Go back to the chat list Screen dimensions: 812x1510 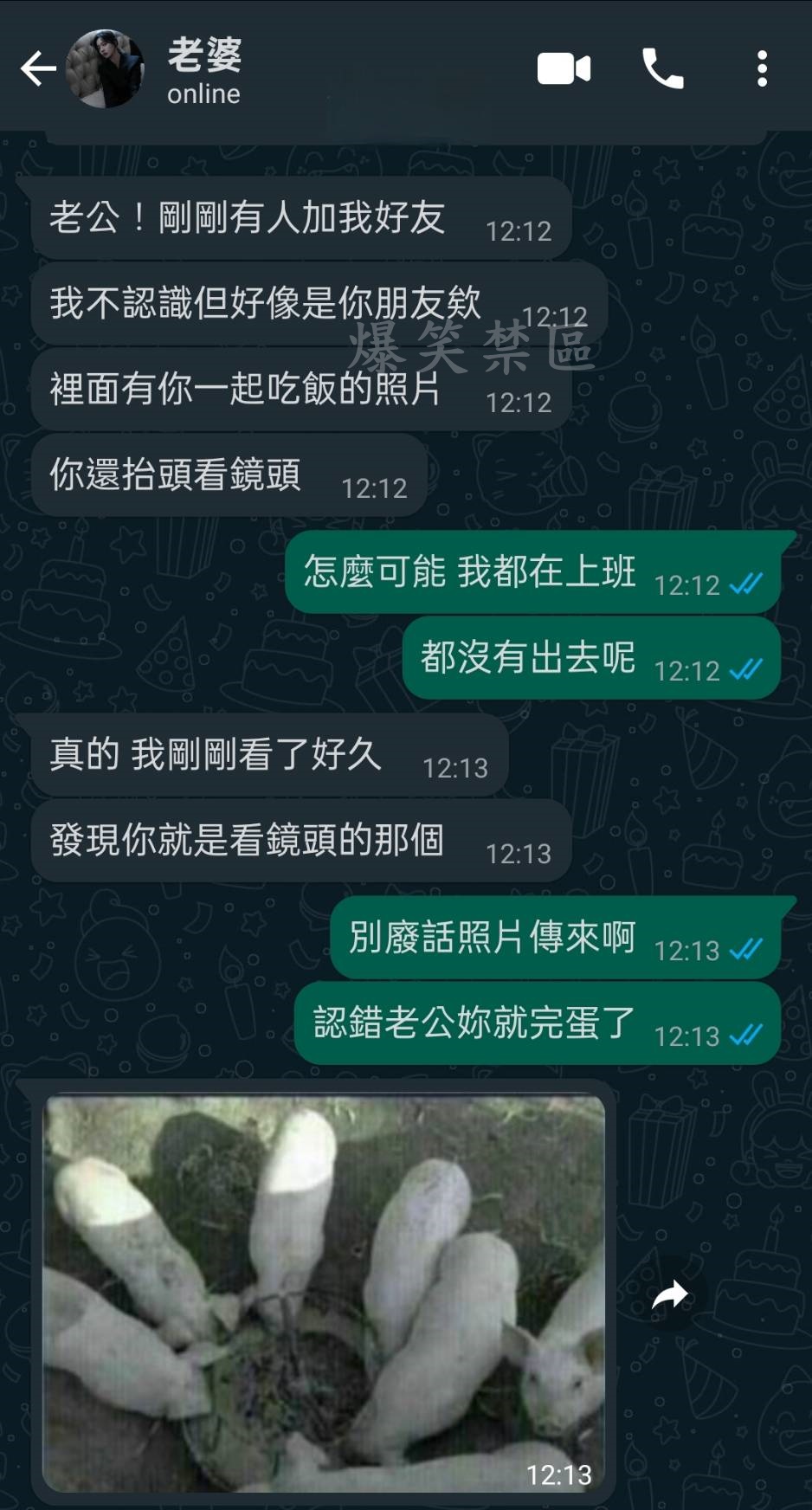click(x=37, y=69)
